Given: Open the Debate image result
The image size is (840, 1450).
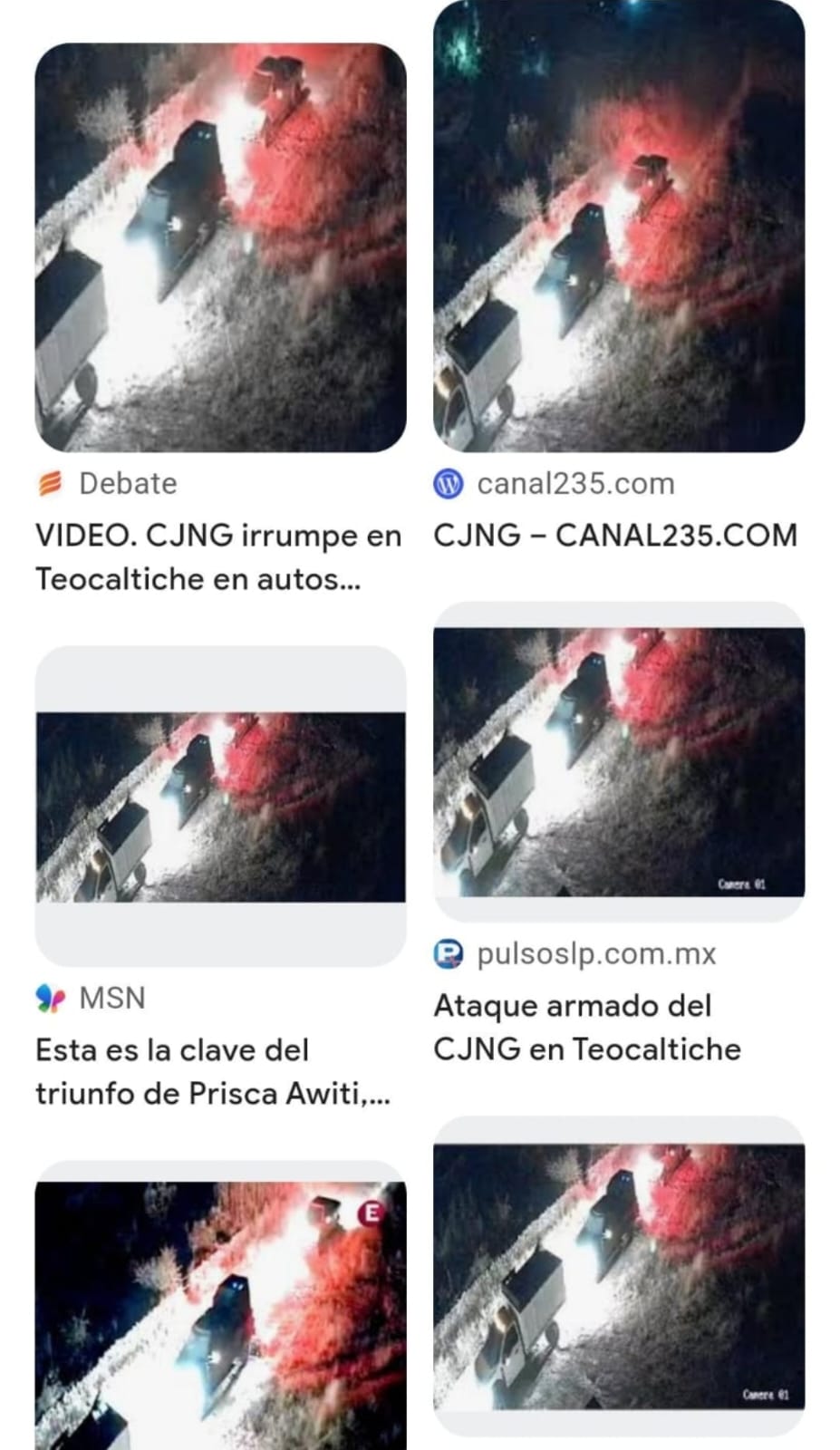Looking at the screenshot, I should click(220, 247).
